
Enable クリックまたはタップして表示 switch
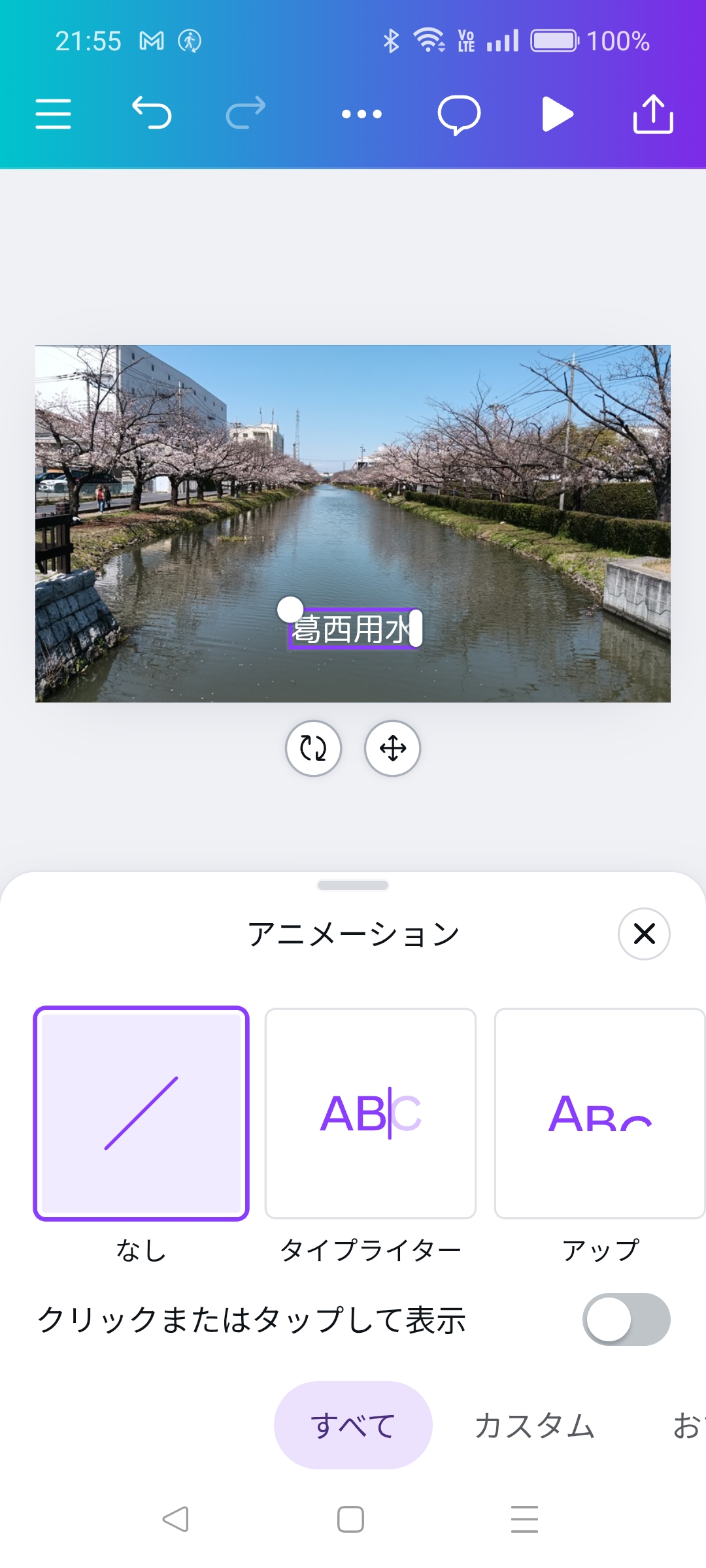(x=626, y=1319)
